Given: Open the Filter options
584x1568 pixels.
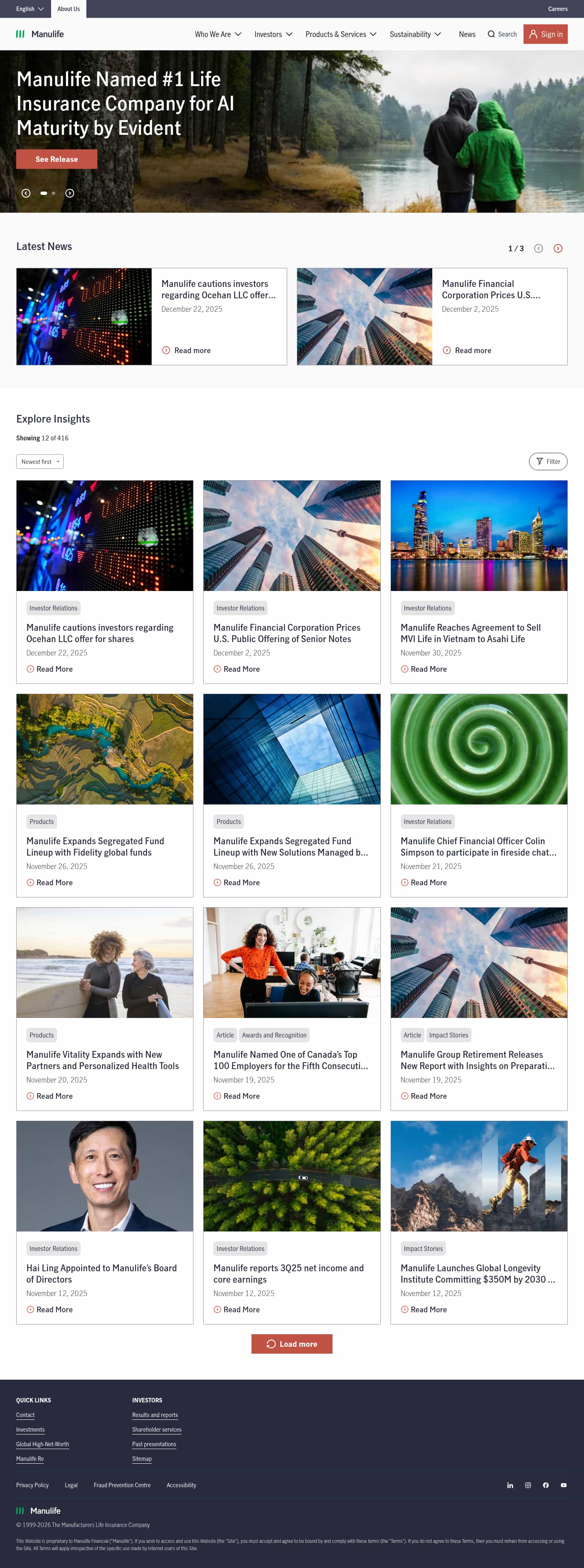Looking at the screenshot, I should [547, 462].
